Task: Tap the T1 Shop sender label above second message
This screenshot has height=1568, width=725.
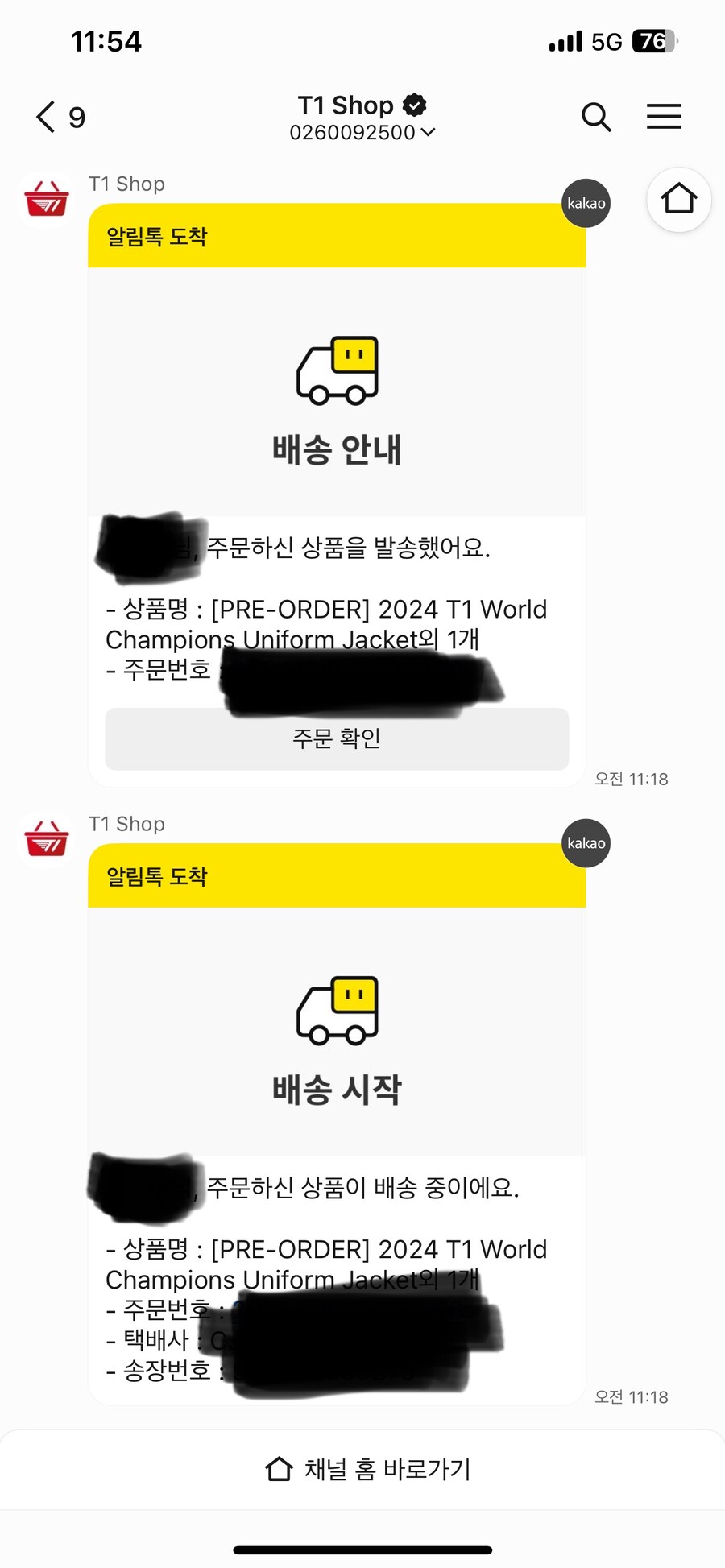Action: pyautogui.click(x=126, y=823)
